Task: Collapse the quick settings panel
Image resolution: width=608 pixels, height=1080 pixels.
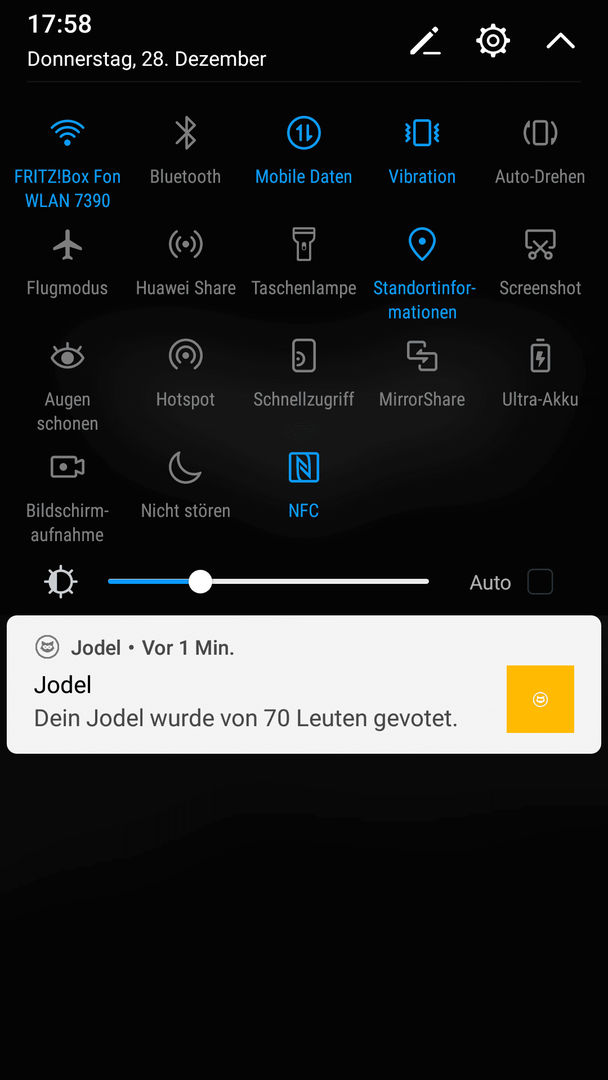Action: 560,41
